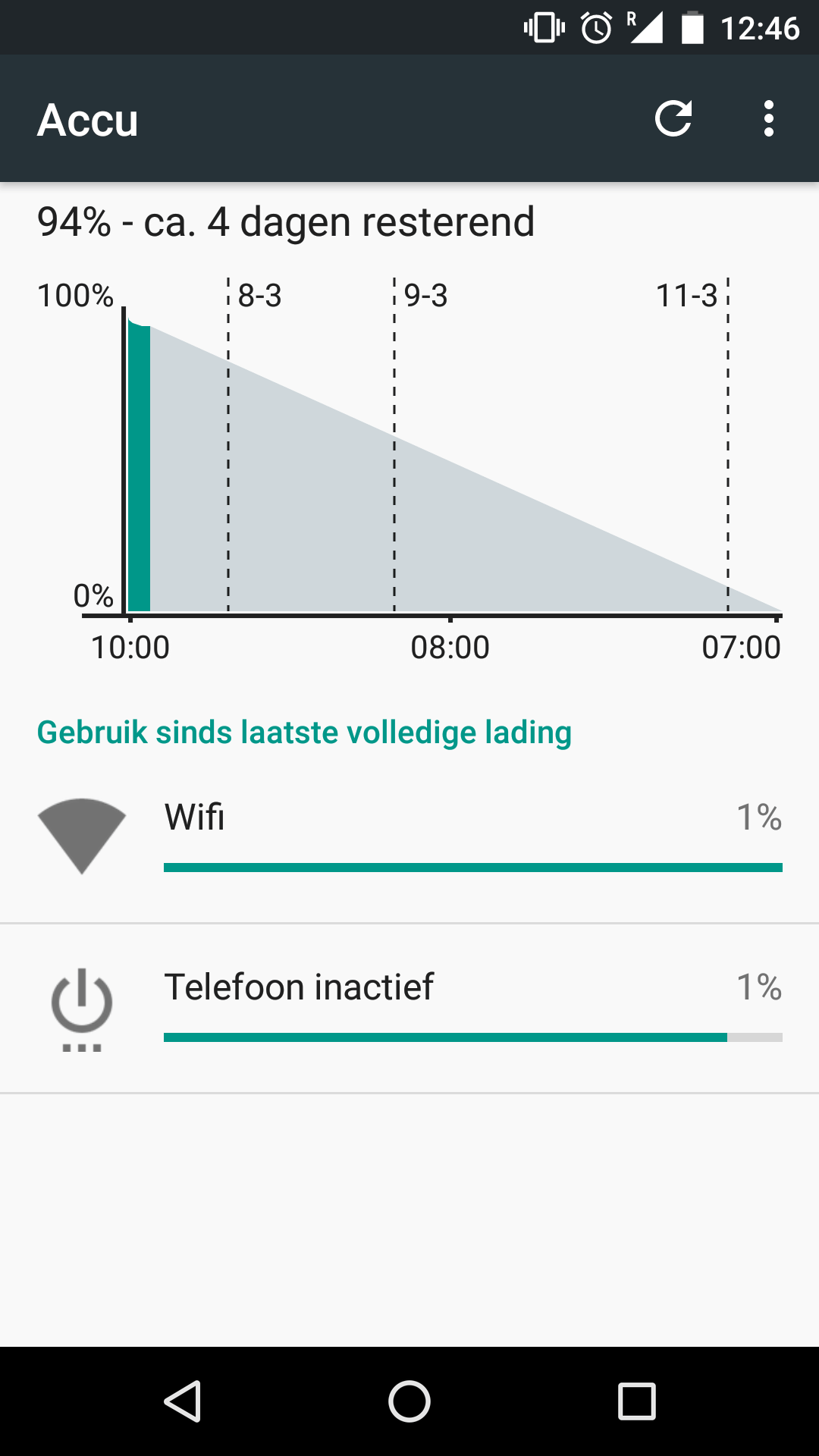The image size is (819, 1456).
Task: Open Telefoon inactief usage details
Action: [x=409, y=1008]
